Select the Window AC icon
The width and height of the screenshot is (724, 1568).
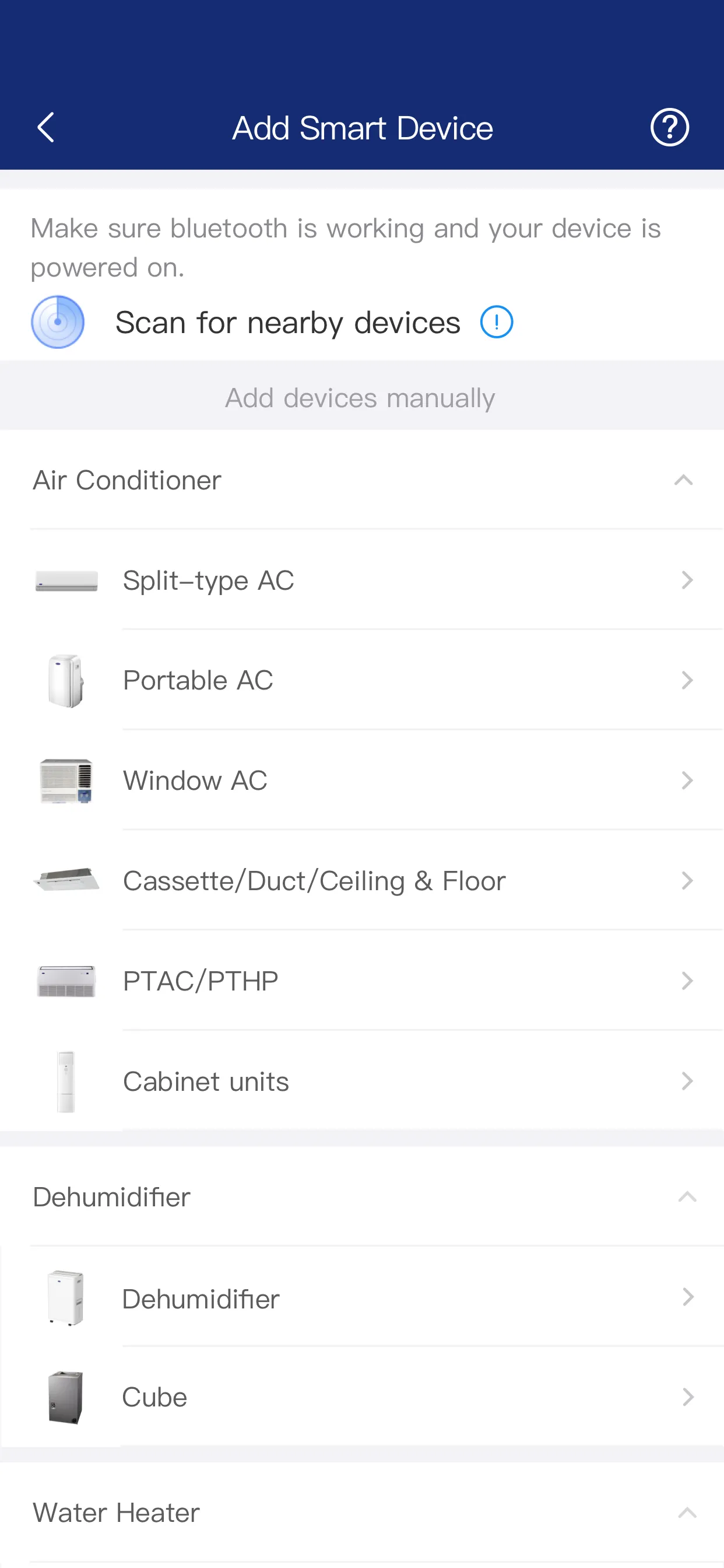[x=66, y=781]
